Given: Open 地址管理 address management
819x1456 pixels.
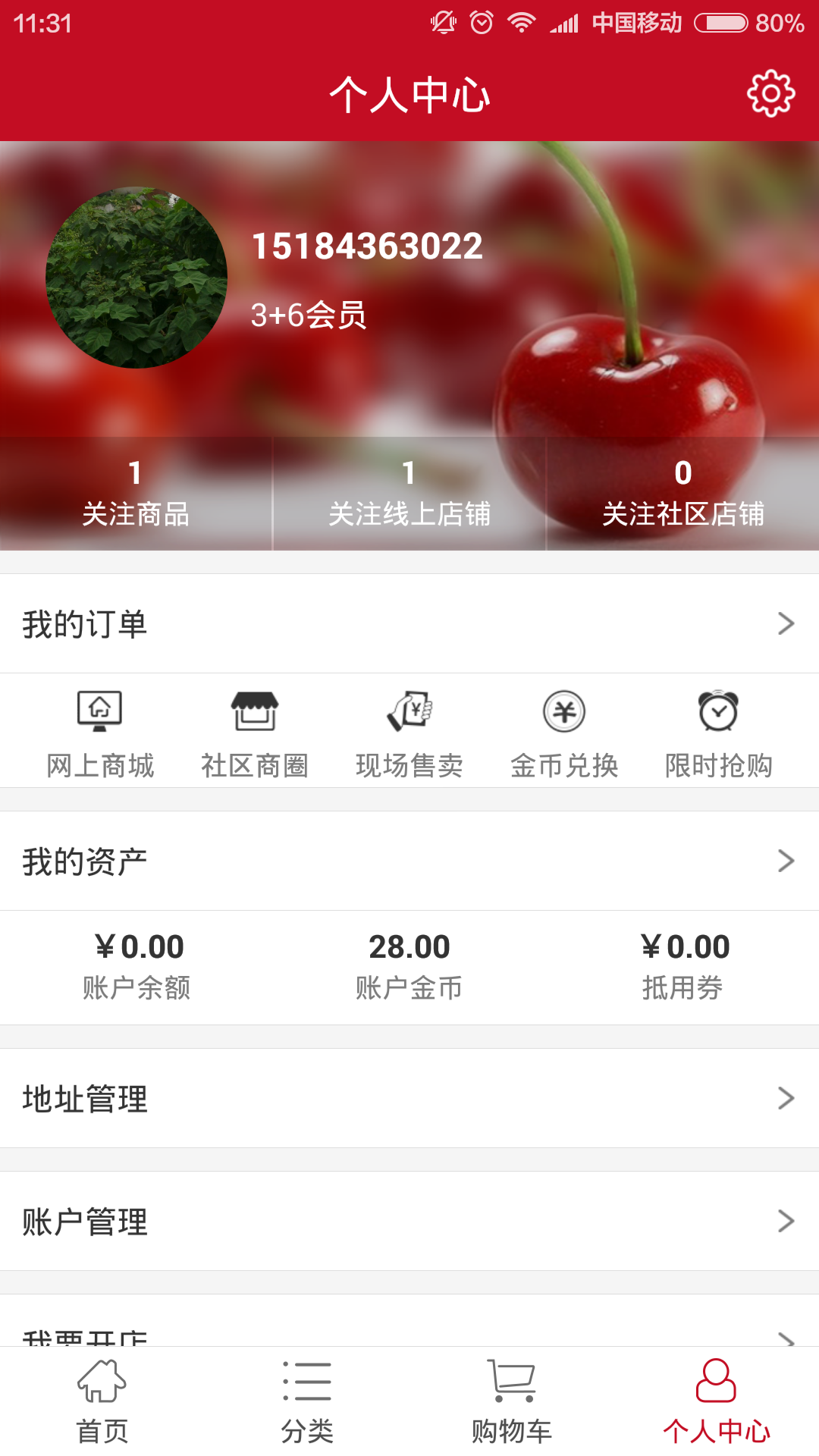Looking at the screenshot, I should tap(409, 1098).
